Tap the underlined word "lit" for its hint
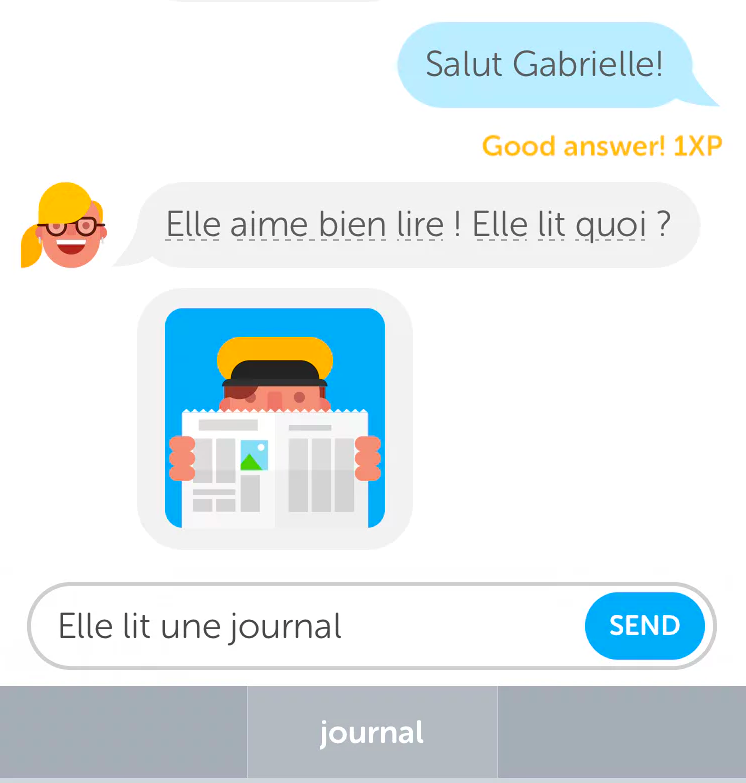 click(551, 225)
